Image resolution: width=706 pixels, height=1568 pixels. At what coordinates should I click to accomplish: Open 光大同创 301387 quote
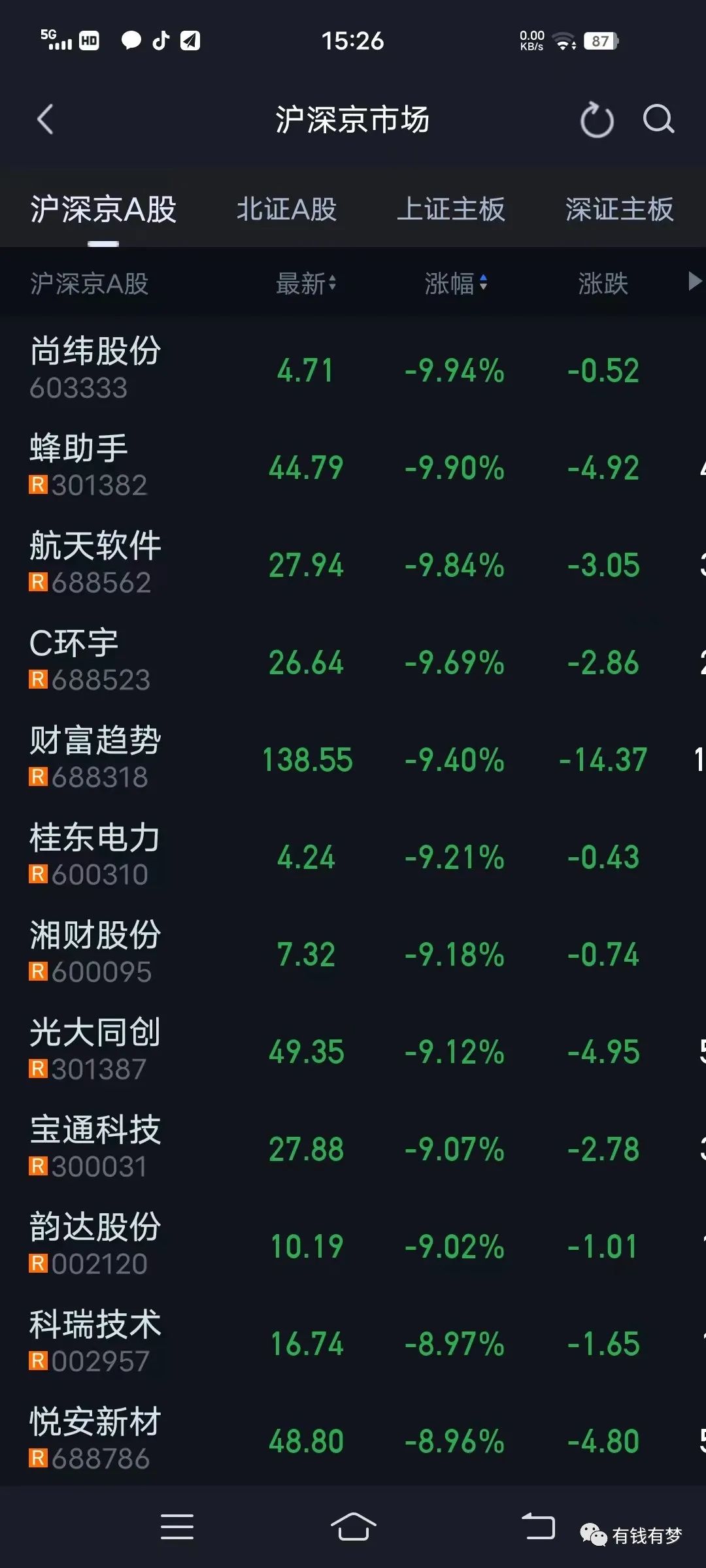point(353,1050)
